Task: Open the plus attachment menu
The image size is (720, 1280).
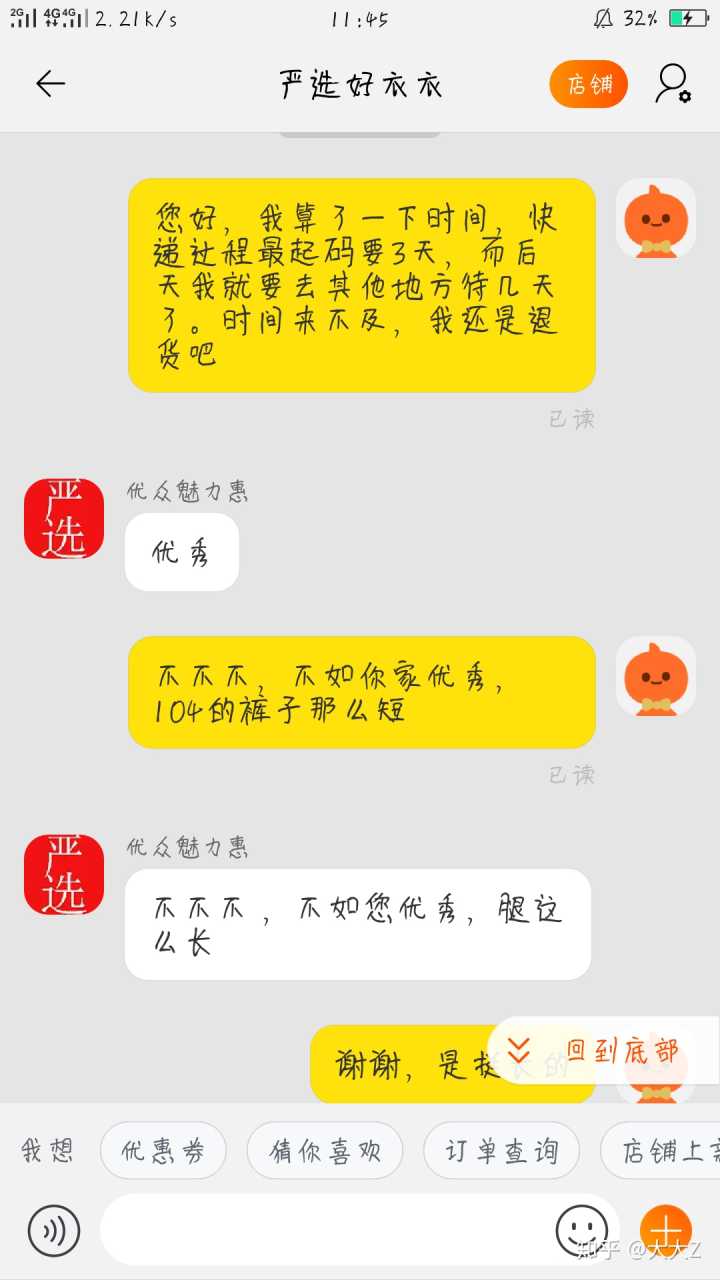Action: point(665,1230)
